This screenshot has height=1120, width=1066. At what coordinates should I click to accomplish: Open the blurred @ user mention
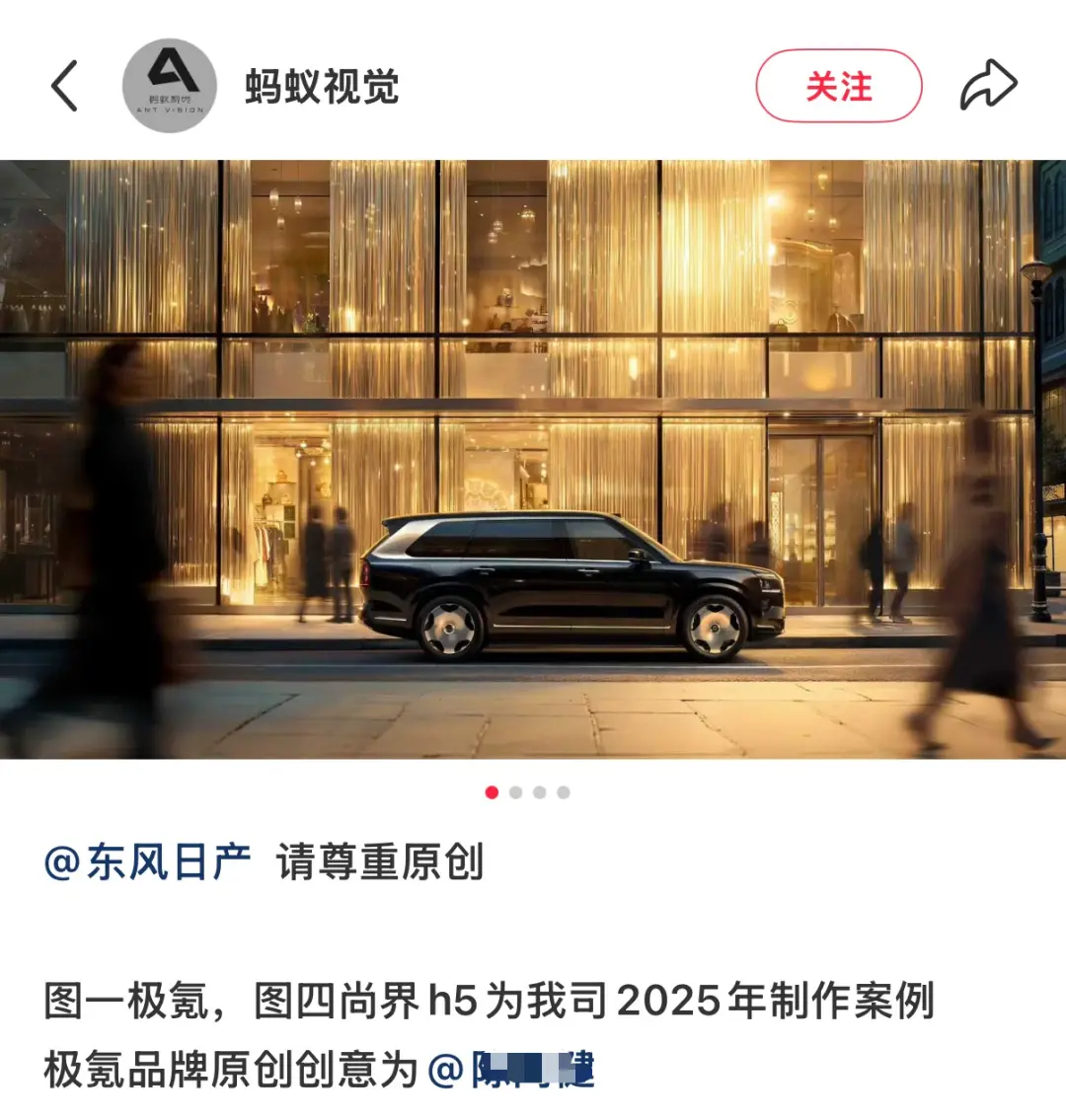tap(512, 1070)
